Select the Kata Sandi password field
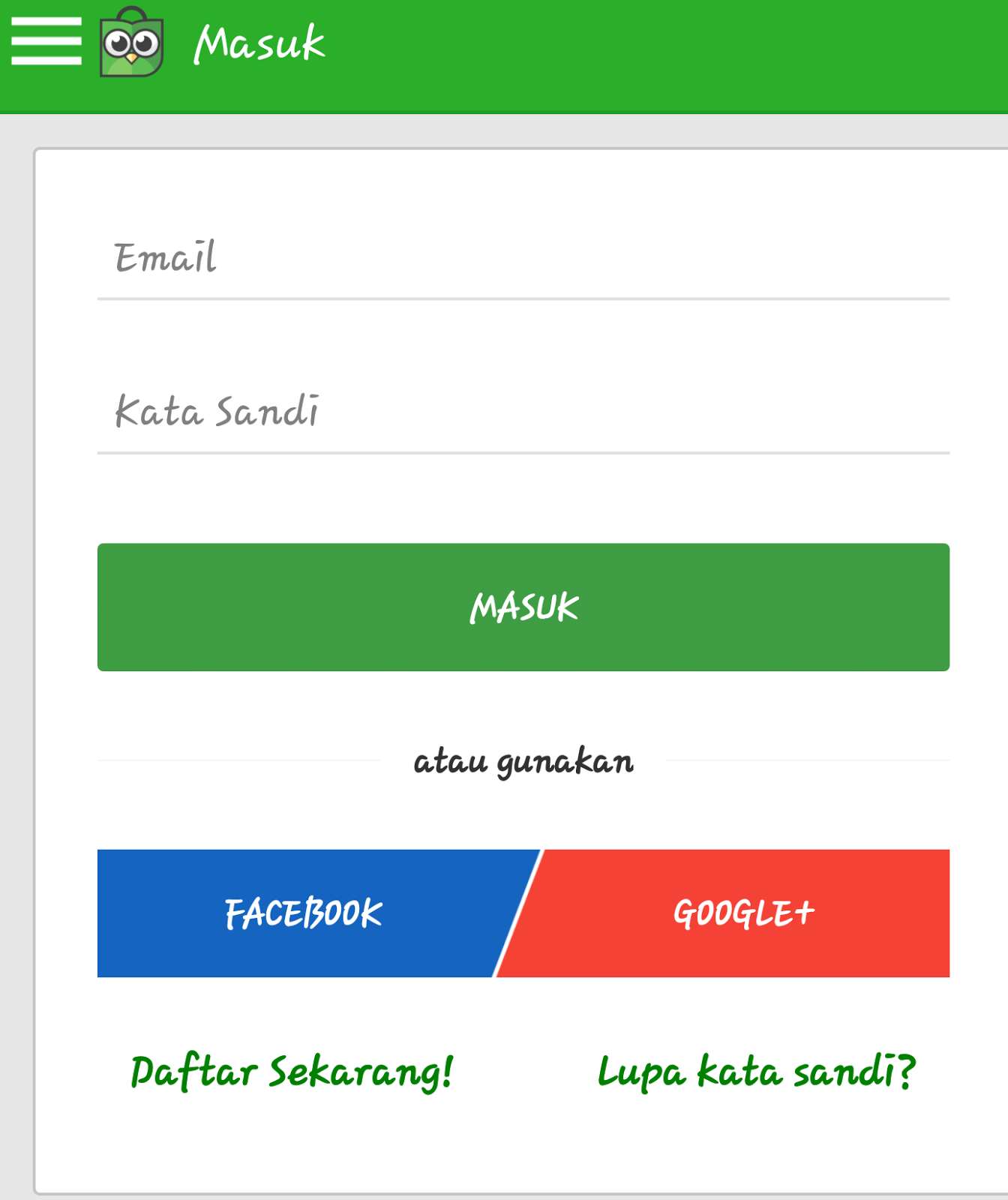The image size is (1008, 1200). (523, 412)
